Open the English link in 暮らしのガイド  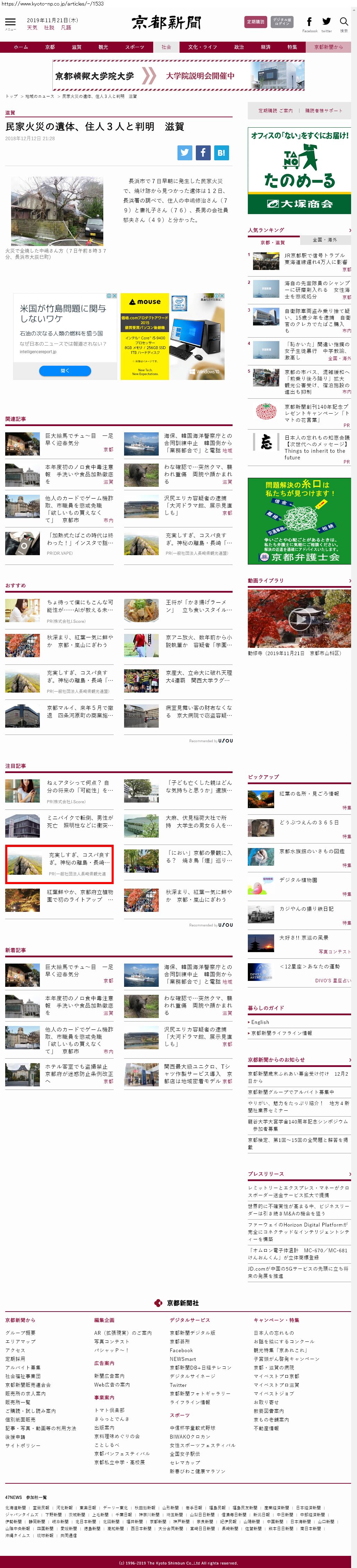pyautogui.click(x=260, y=1022)
